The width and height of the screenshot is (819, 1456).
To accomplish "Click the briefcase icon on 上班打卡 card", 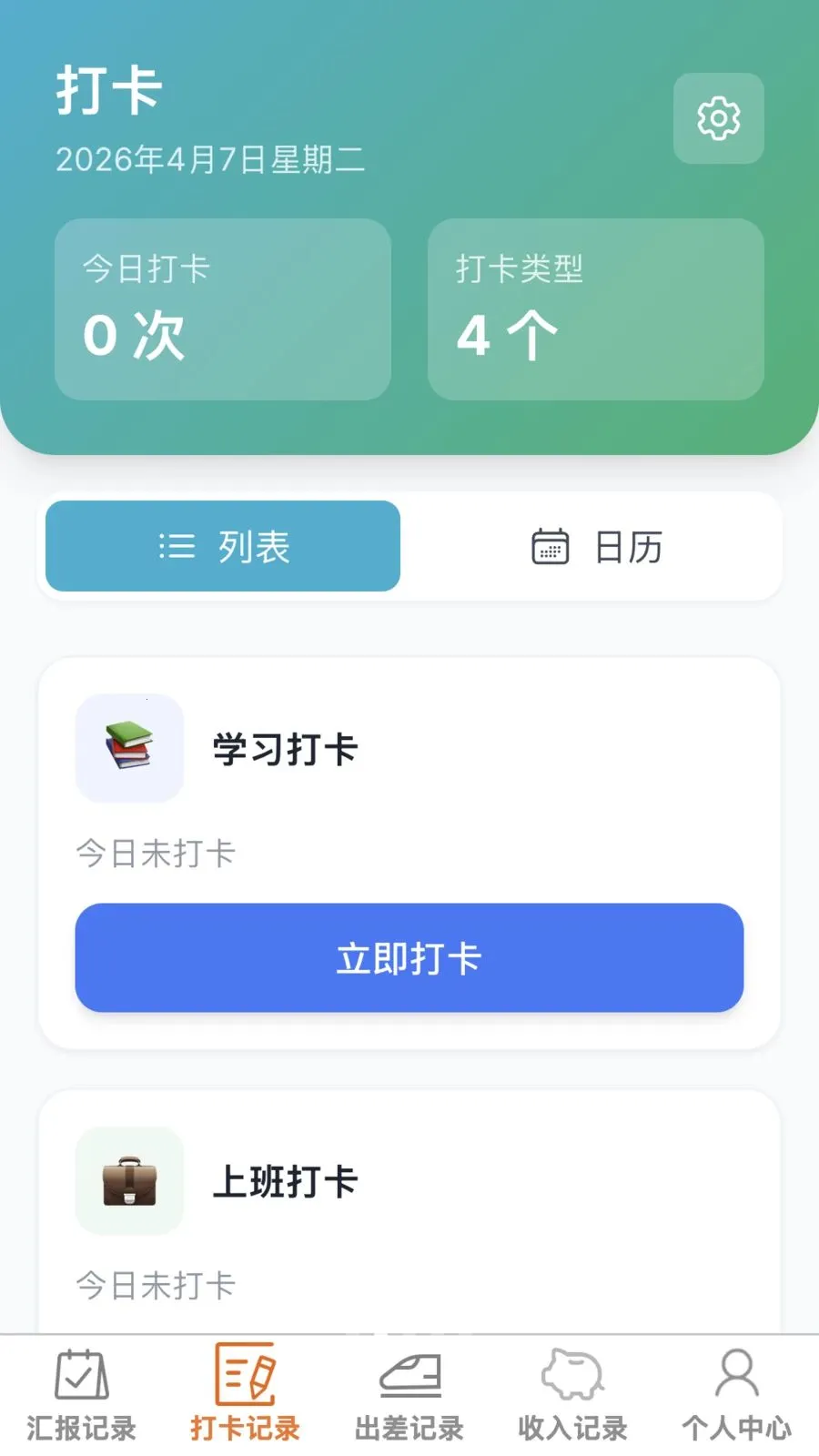I will [x=129, y=1180].
